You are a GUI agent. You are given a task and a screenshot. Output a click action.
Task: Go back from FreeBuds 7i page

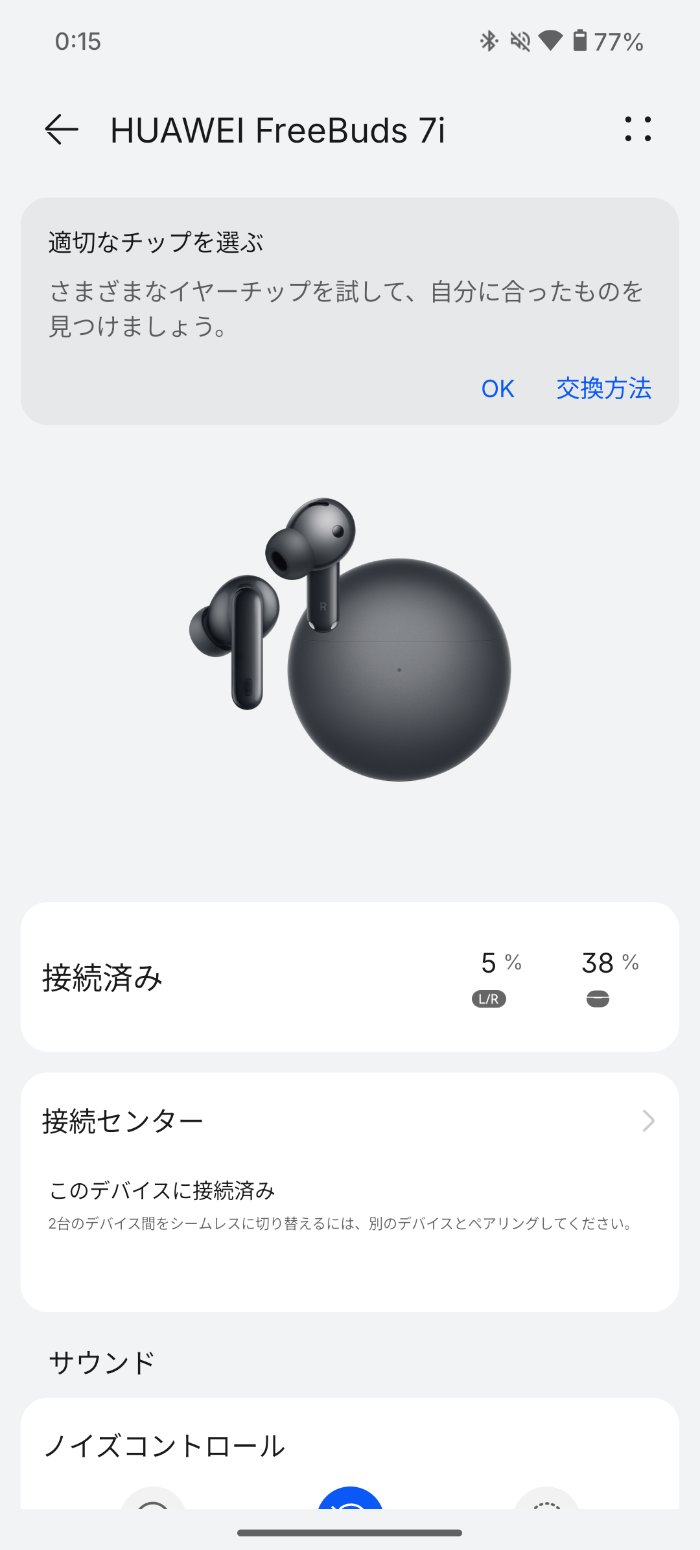pyautogui.click(x=61, y=130)
